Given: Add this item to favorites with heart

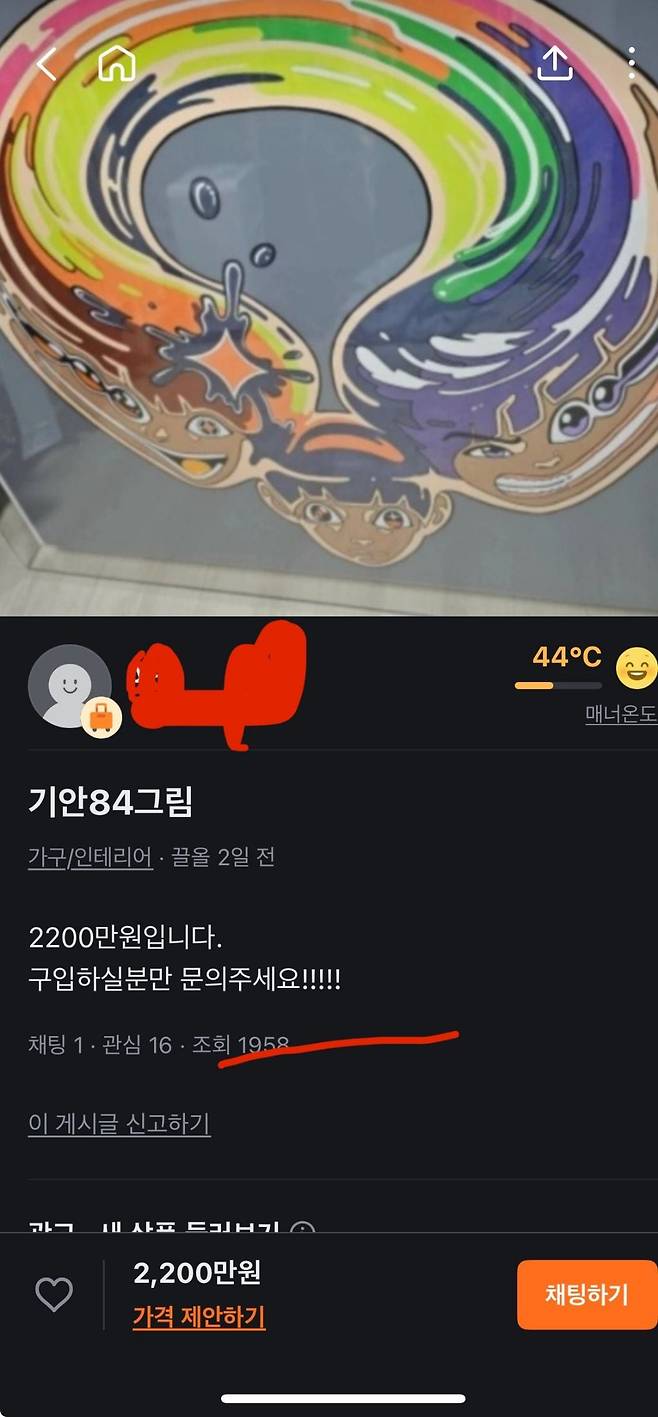Looking at the screenshot, I should 54,1295.
